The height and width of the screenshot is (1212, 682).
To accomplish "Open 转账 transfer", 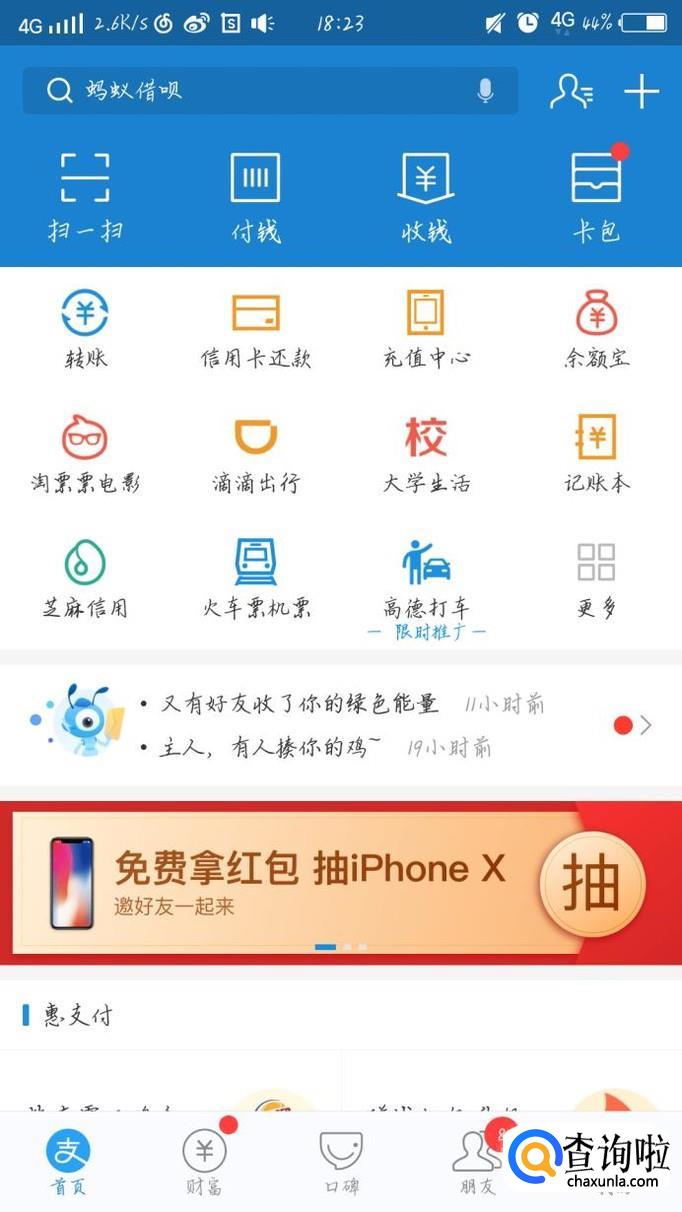I will 85,329.
